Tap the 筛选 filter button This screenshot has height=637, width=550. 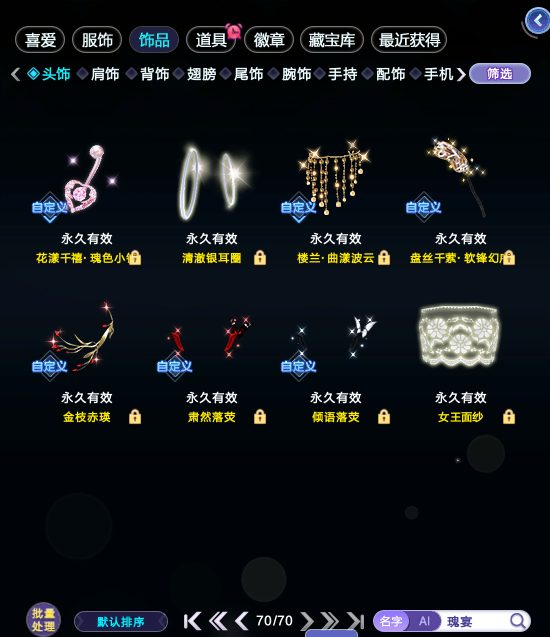pyautogui.click(x=500, y=74)
